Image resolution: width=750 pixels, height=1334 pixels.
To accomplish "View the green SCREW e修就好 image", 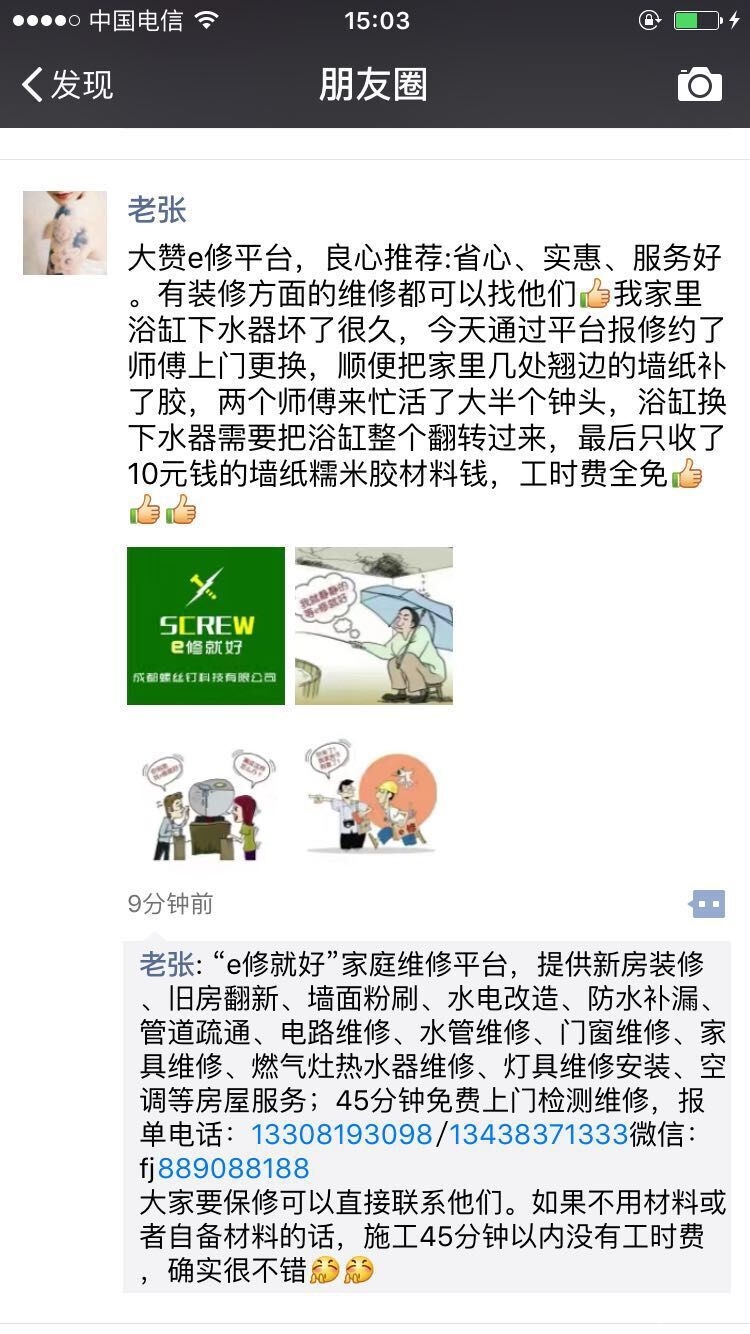I will 206,626.
